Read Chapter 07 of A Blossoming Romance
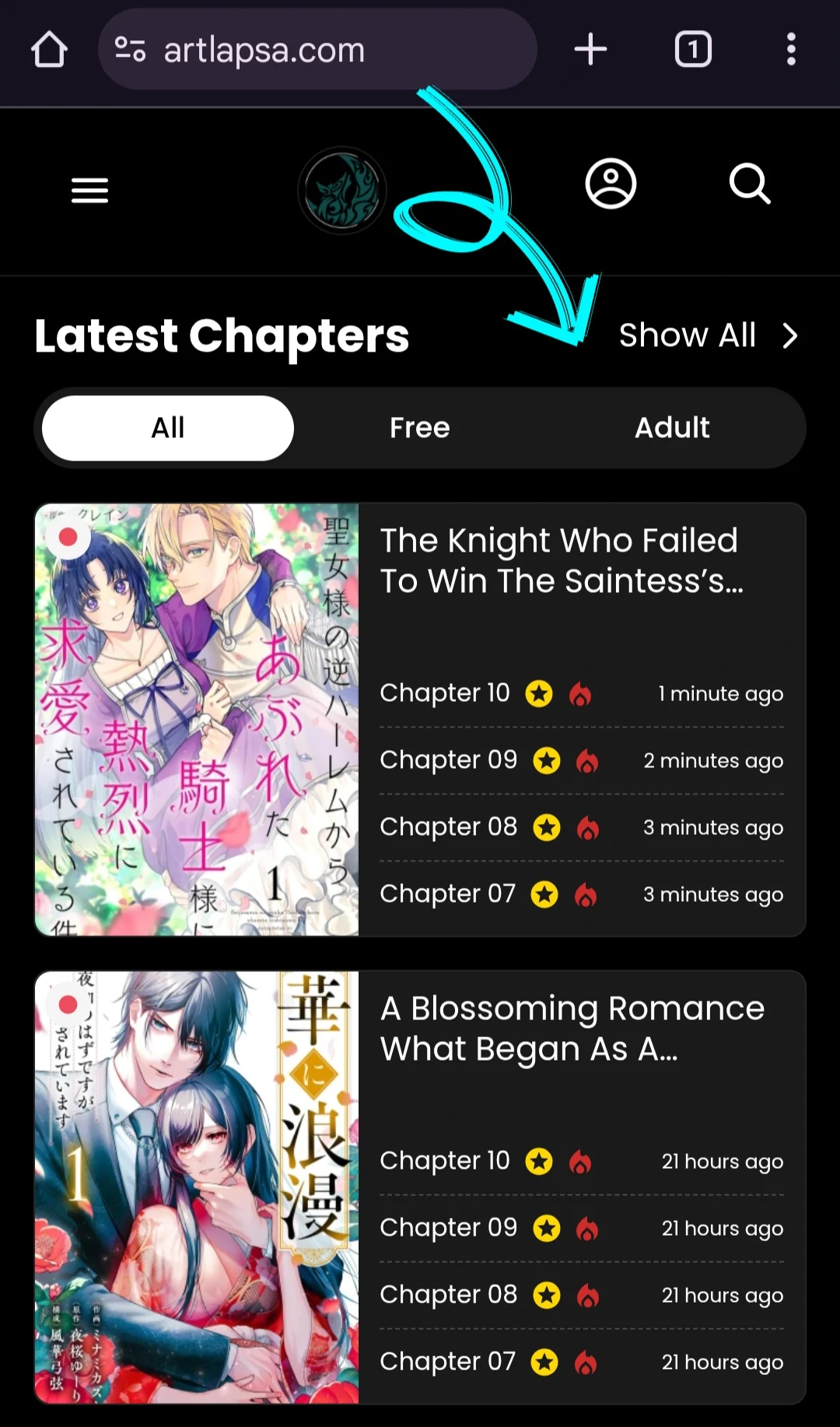The height and width of the screenshot is (1427, 840). pyautogui.click(x=447, y=1362)
